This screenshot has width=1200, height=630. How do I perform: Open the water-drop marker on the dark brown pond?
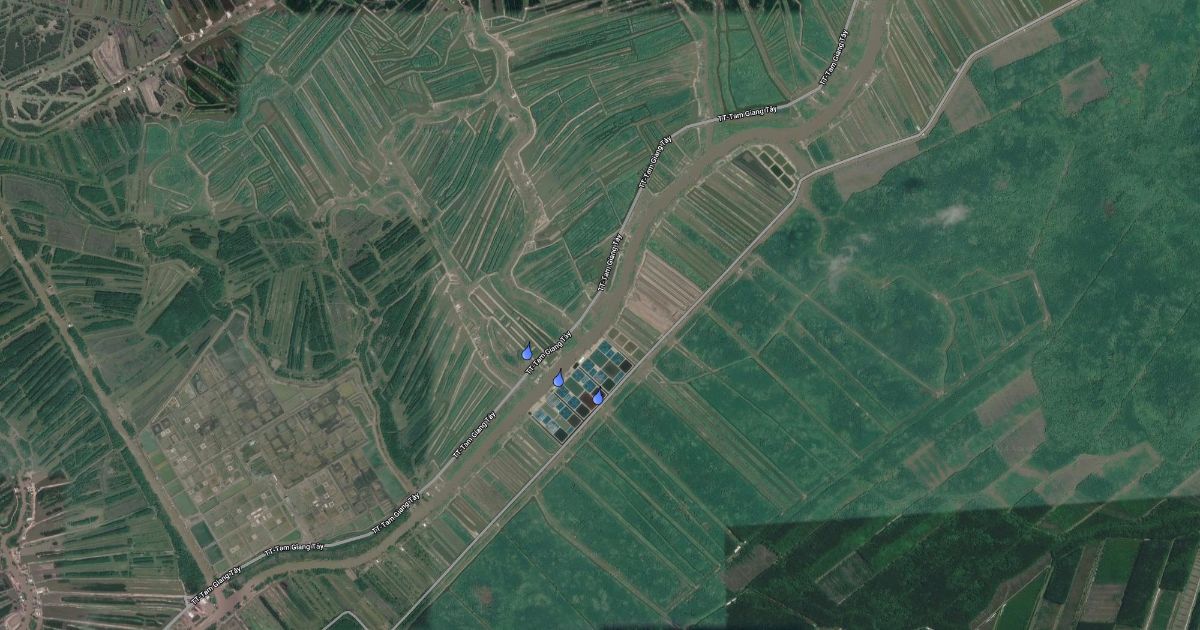598,397
